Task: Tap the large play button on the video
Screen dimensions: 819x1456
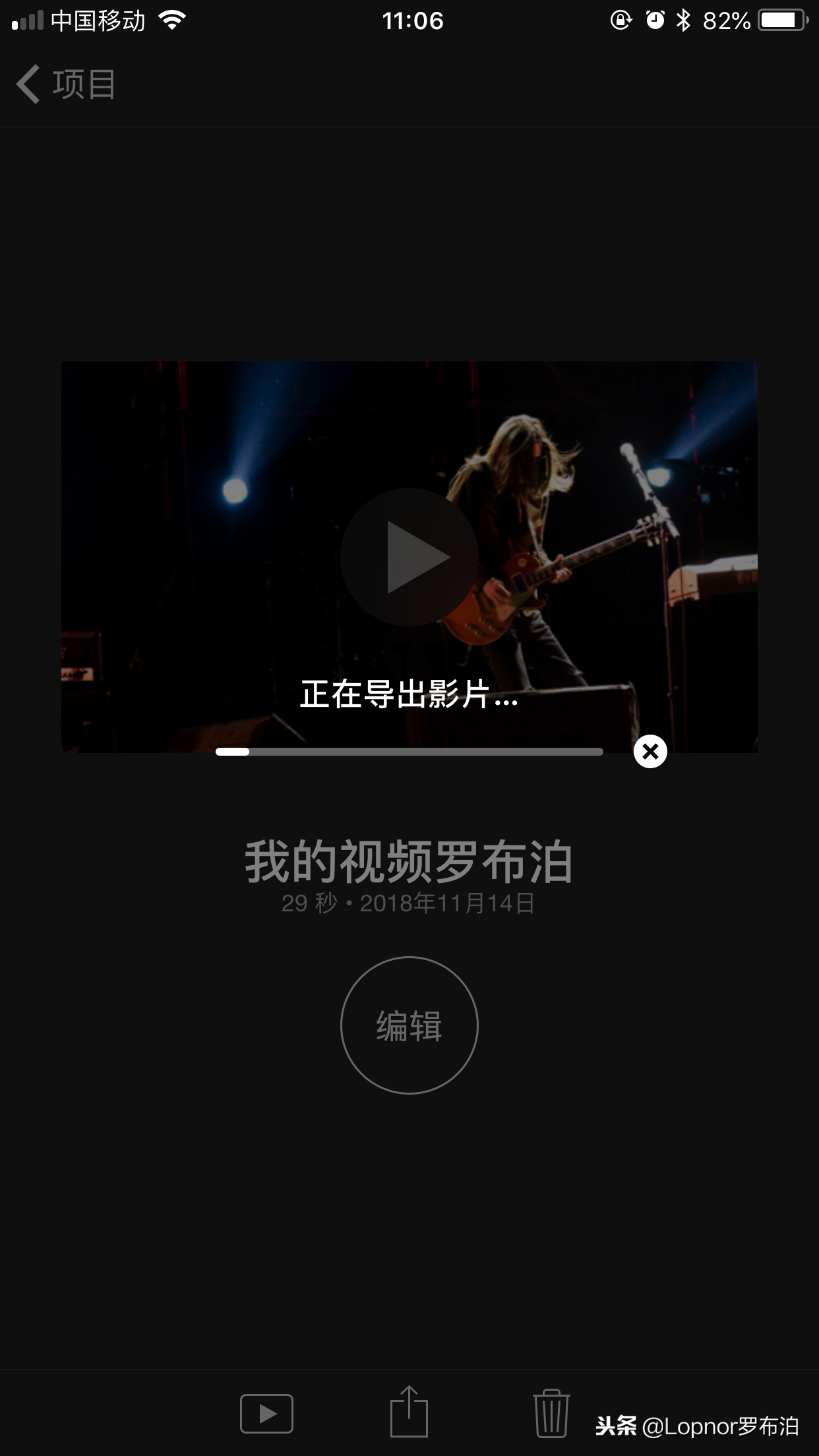Action: [409, 557]
